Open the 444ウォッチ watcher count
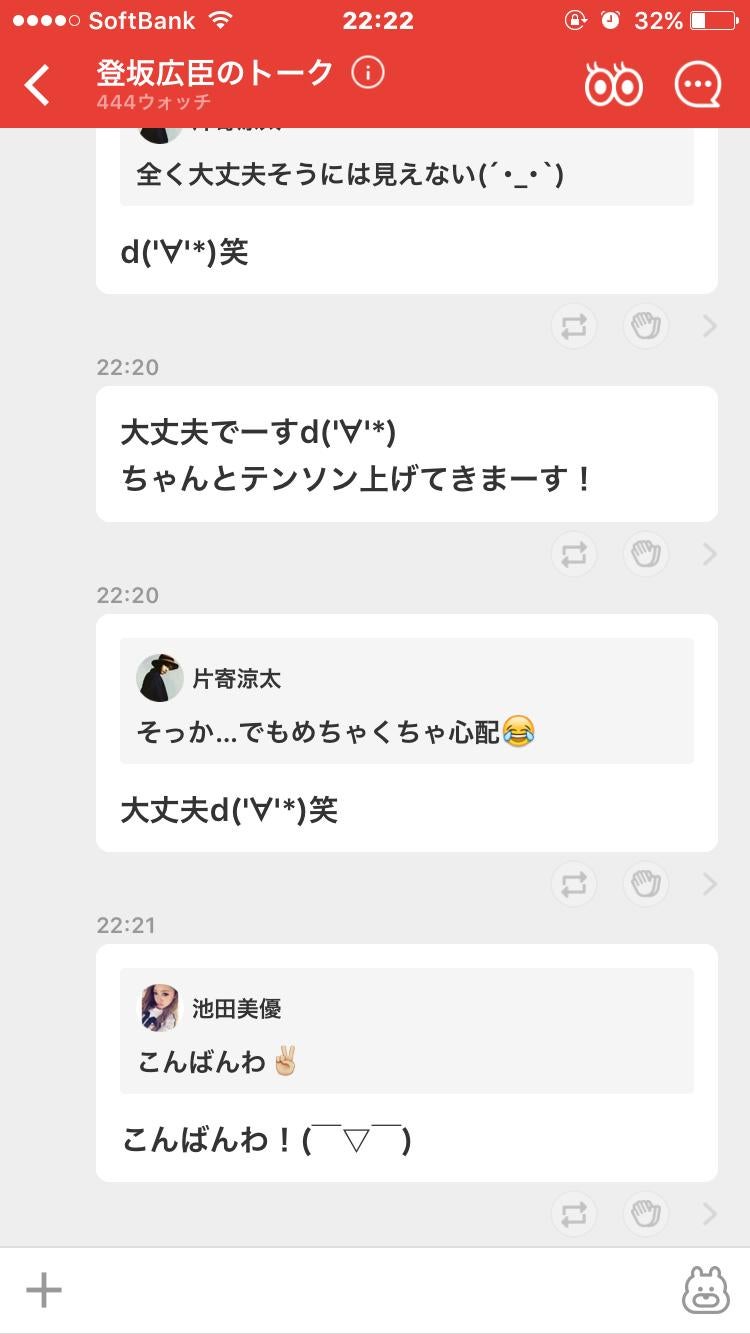 click(151, 102)
